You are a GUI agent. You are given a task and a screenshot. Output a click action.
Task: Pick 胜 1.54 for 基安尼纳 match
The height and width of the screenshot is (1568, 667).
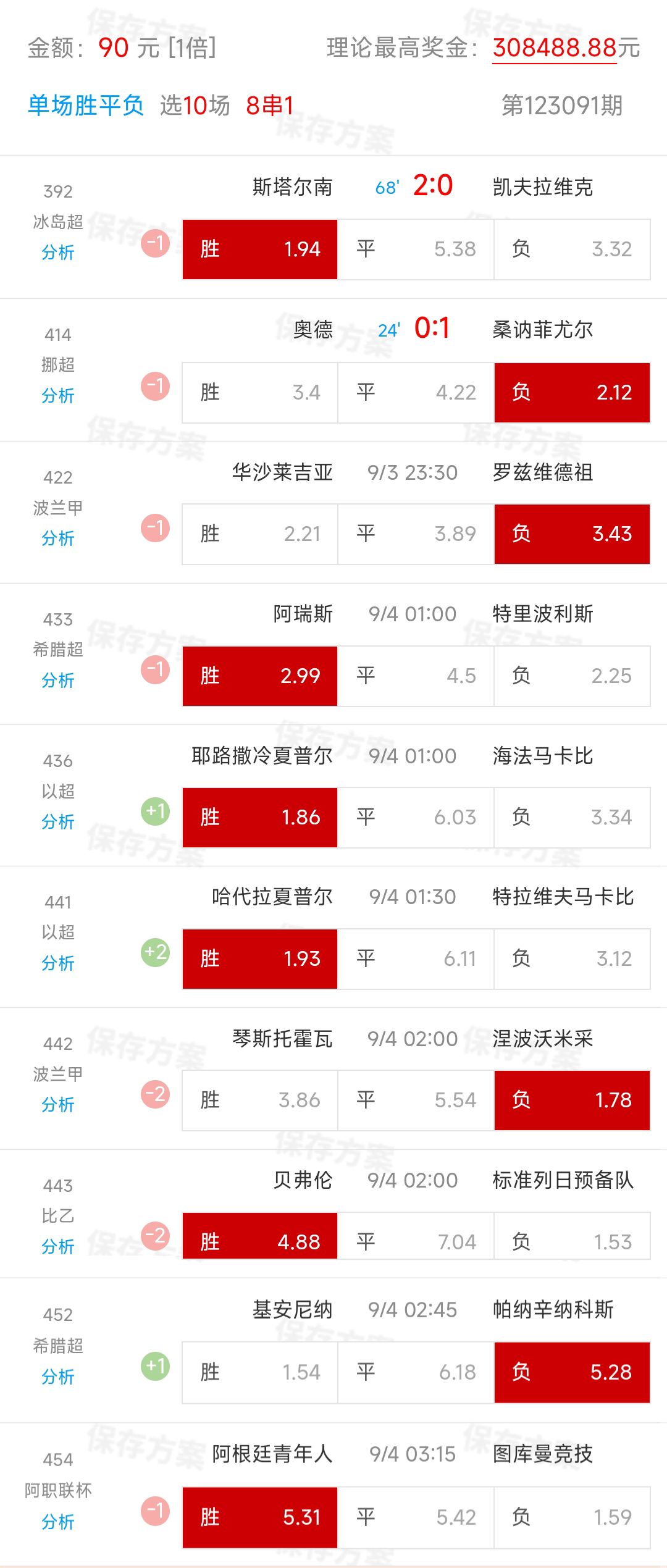click(x=260, y=1373)
